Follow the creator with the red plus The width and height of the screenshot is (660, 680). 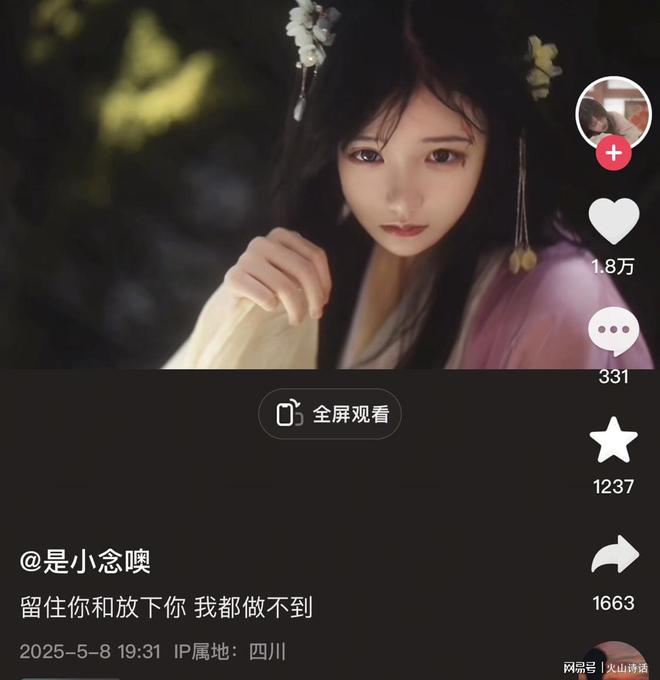tap(613, 154)
